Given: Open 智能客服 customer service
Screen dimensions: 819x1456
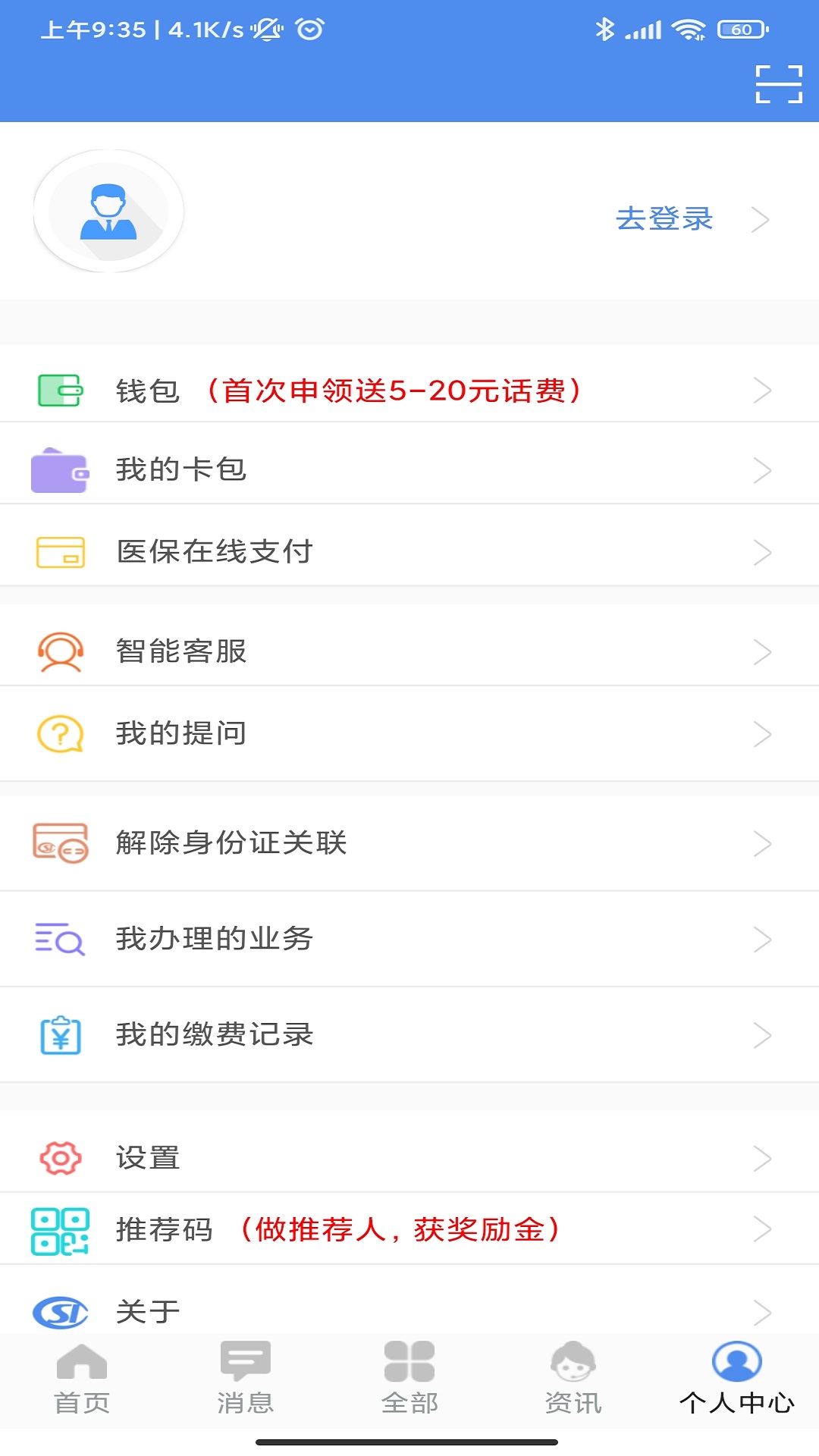Looking at the screenshot, I should pyautogui.click(x=409, y=651).
